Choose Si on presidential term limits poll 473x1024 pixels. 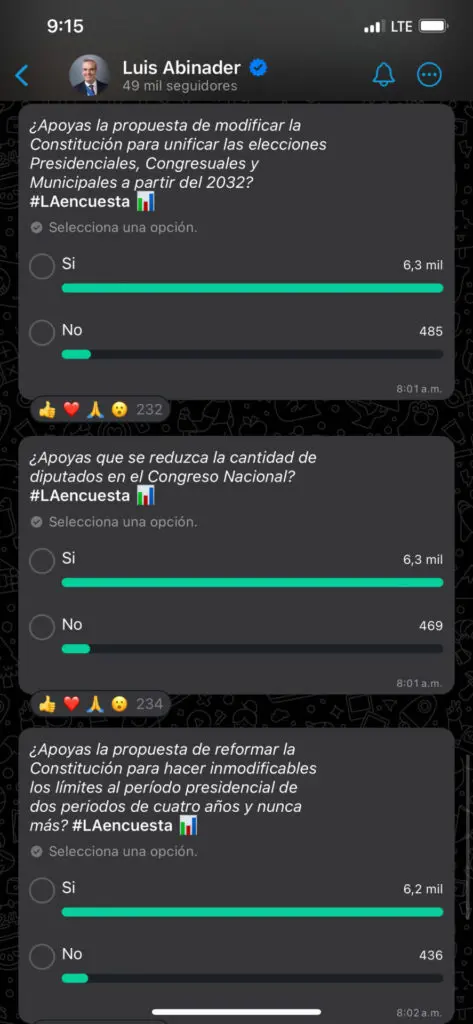pos(42,891)
